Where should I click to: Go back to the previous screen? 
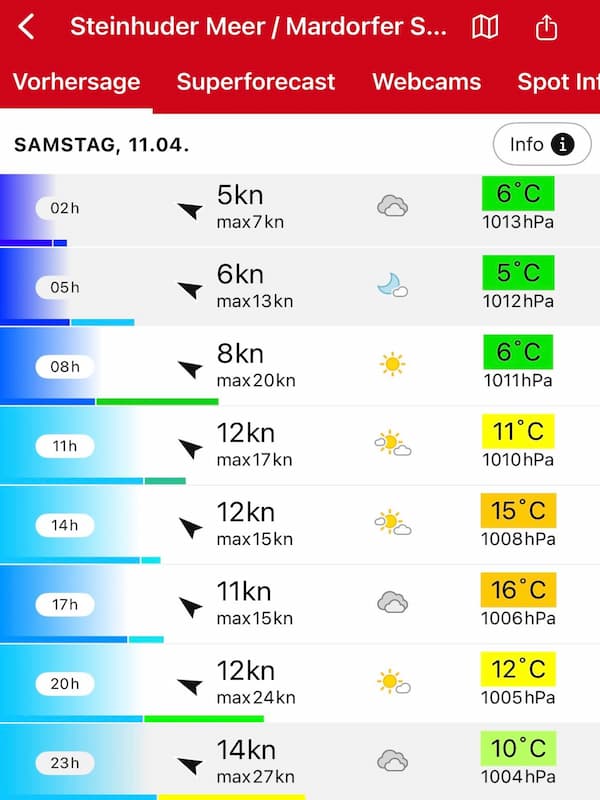point(27,27)
